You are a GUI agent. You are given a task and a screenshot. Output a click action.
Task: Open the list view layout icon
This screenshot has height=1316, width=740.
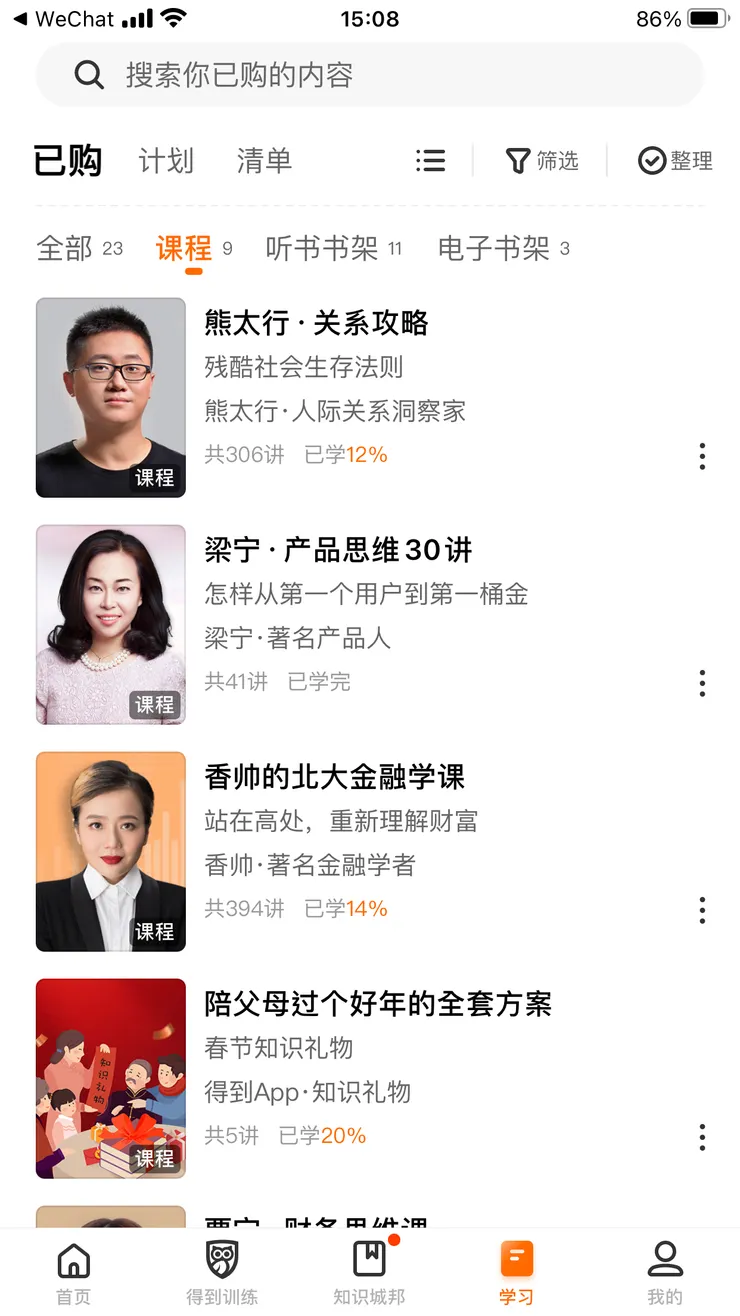[x=430, y=160]
